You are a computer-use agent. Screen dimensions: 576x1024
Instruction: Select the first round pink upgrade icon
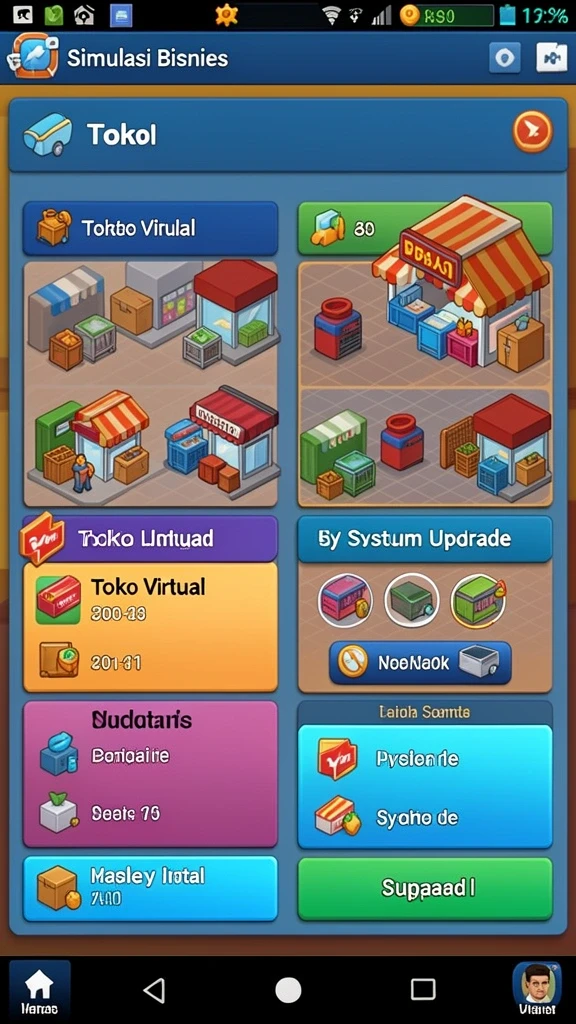(x=345, y=600)
